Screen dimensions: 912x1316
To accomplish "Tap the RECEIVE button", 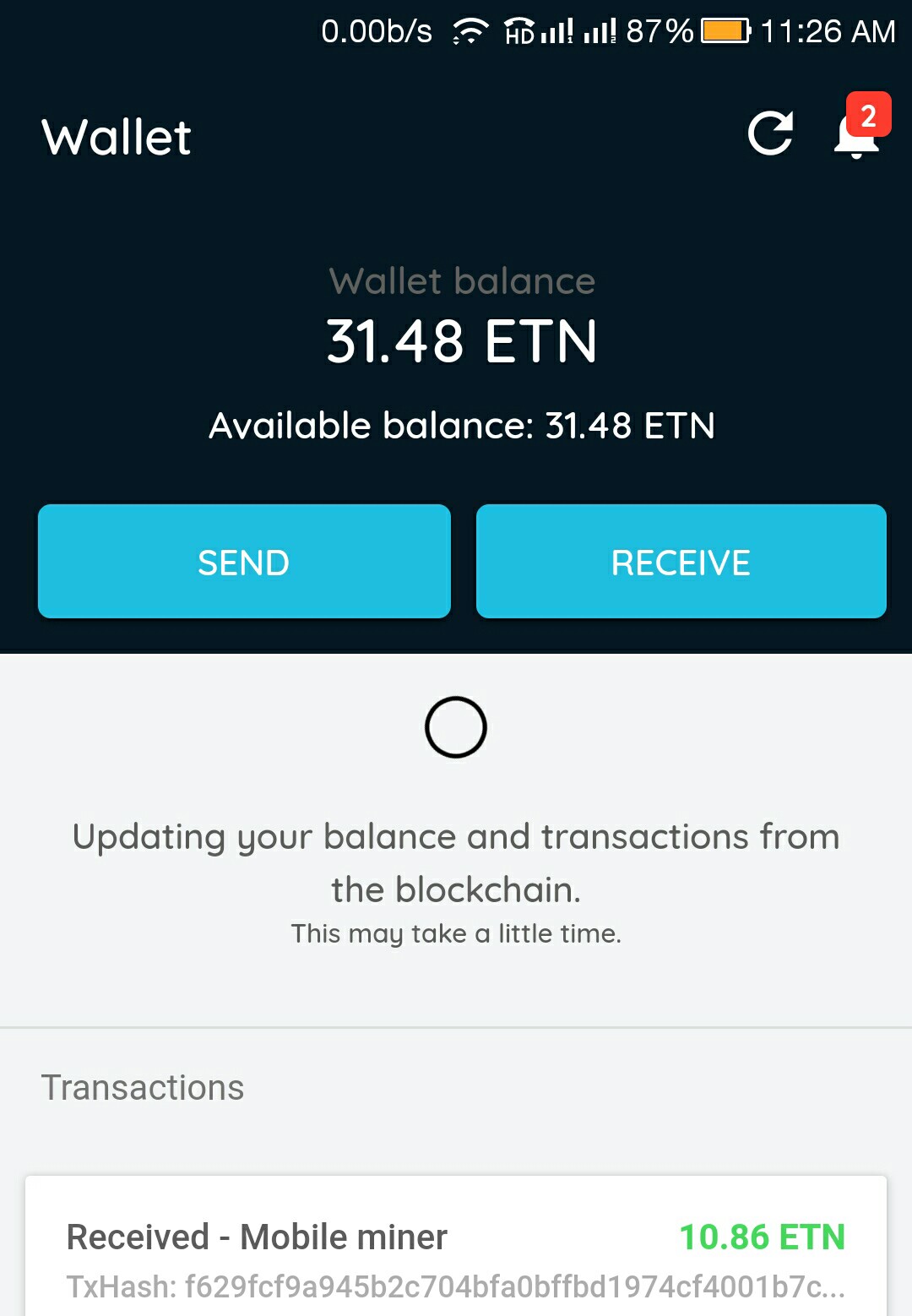I will pyautogui.click(x=681, y=562).
